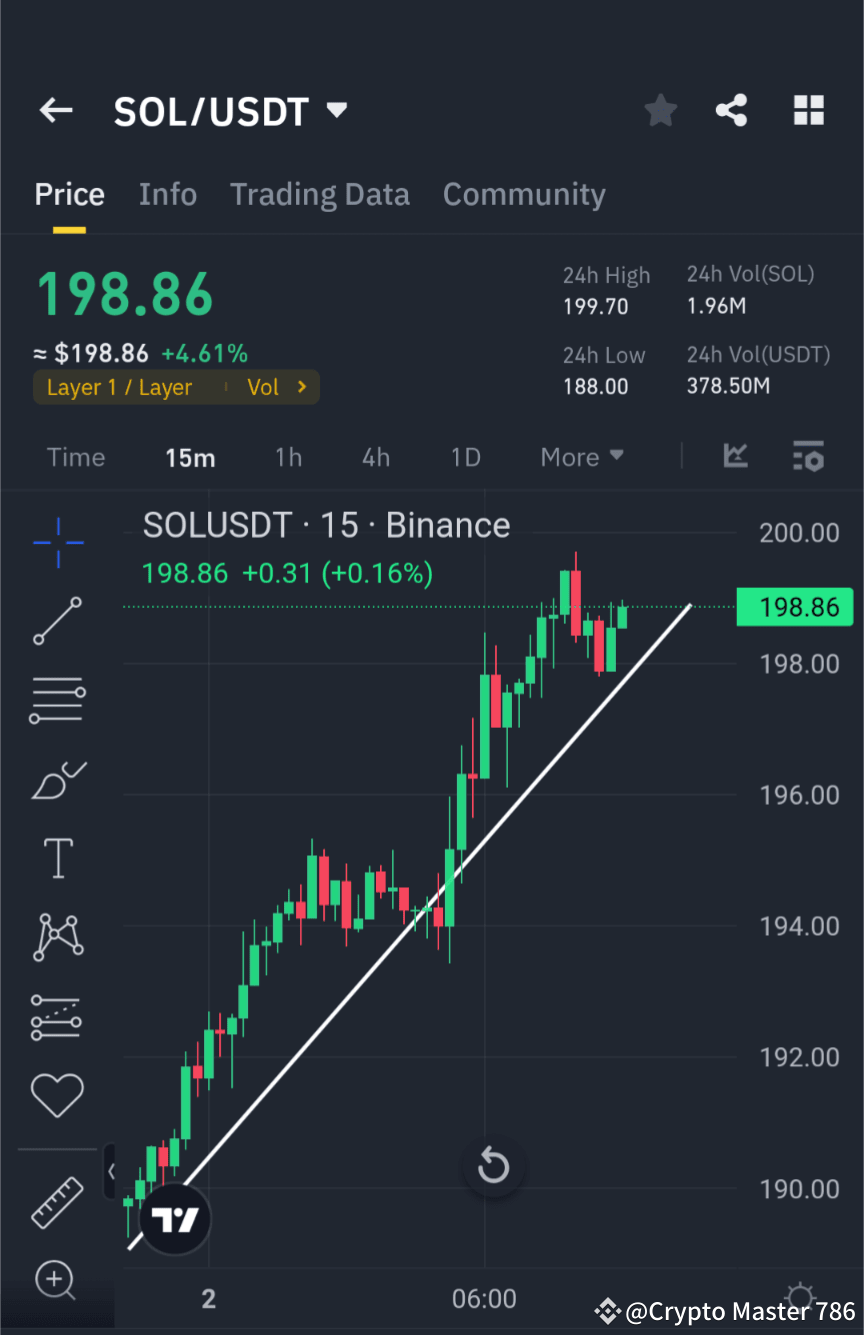Image resolution: width=864 pixels, height=1335 pixels.
Task: Open the parallel lines drawing tool
Action: pyautogui.click(x=57, y=699)
